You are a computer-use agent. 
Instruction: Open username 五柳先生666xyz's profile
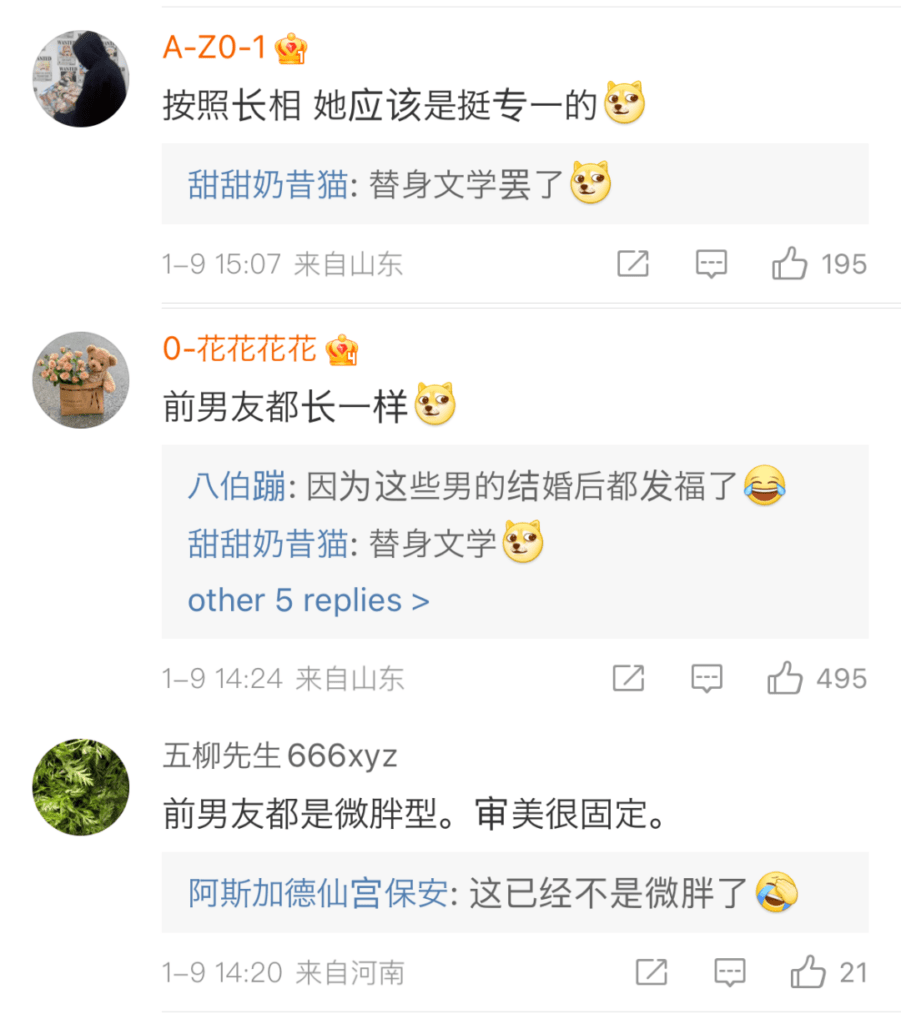click(x=280, y=756)
